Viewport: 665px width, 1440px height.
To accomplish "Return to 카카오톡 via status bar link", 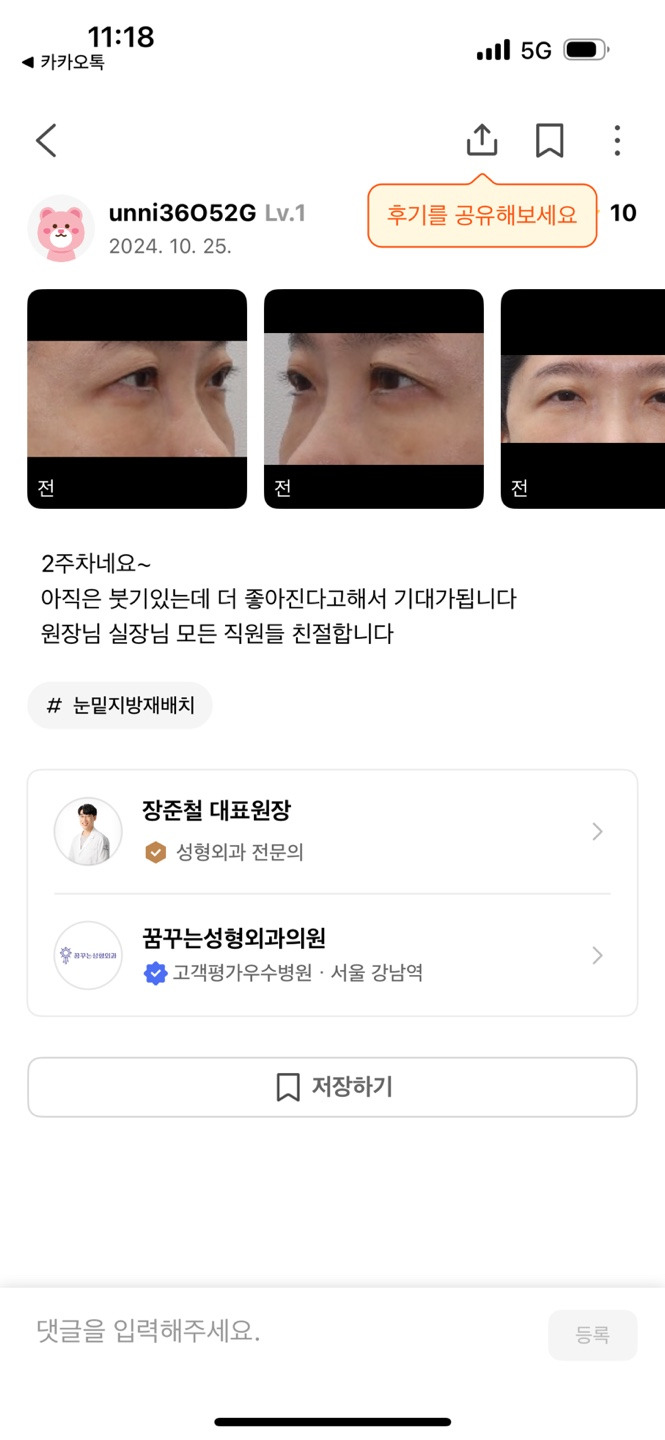I will point(62,62).
